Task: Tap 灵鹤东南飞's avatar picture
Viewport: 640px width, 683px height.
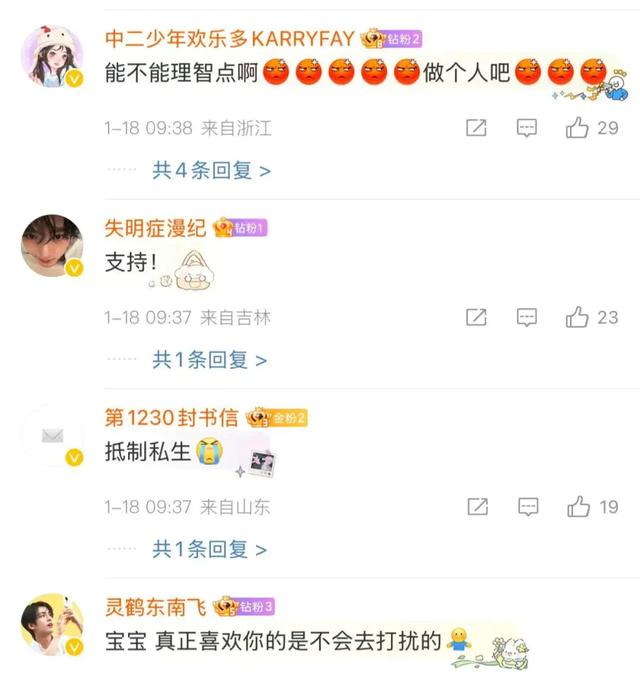Action: pyautogui.click(x=50, y=625)
